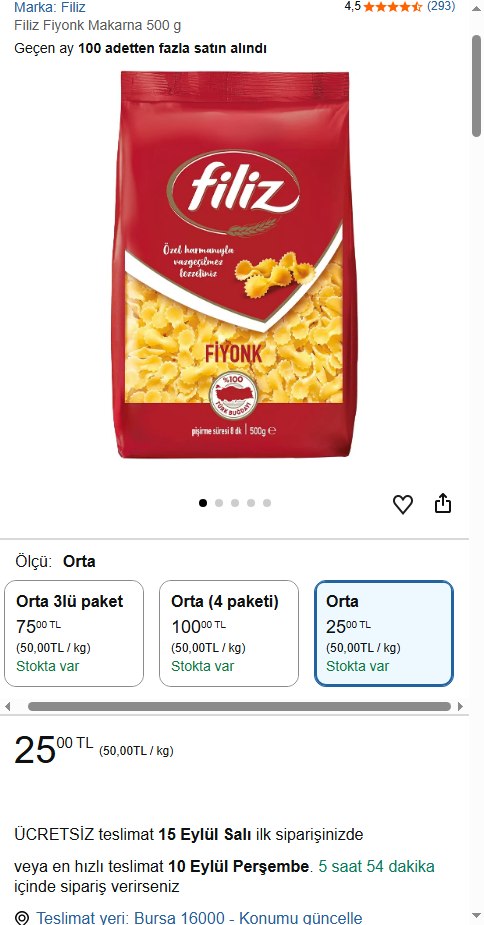Tap the page scrollbar's up arrow
The height and width of the screenshot is (925, 484).
pos(476,8)
